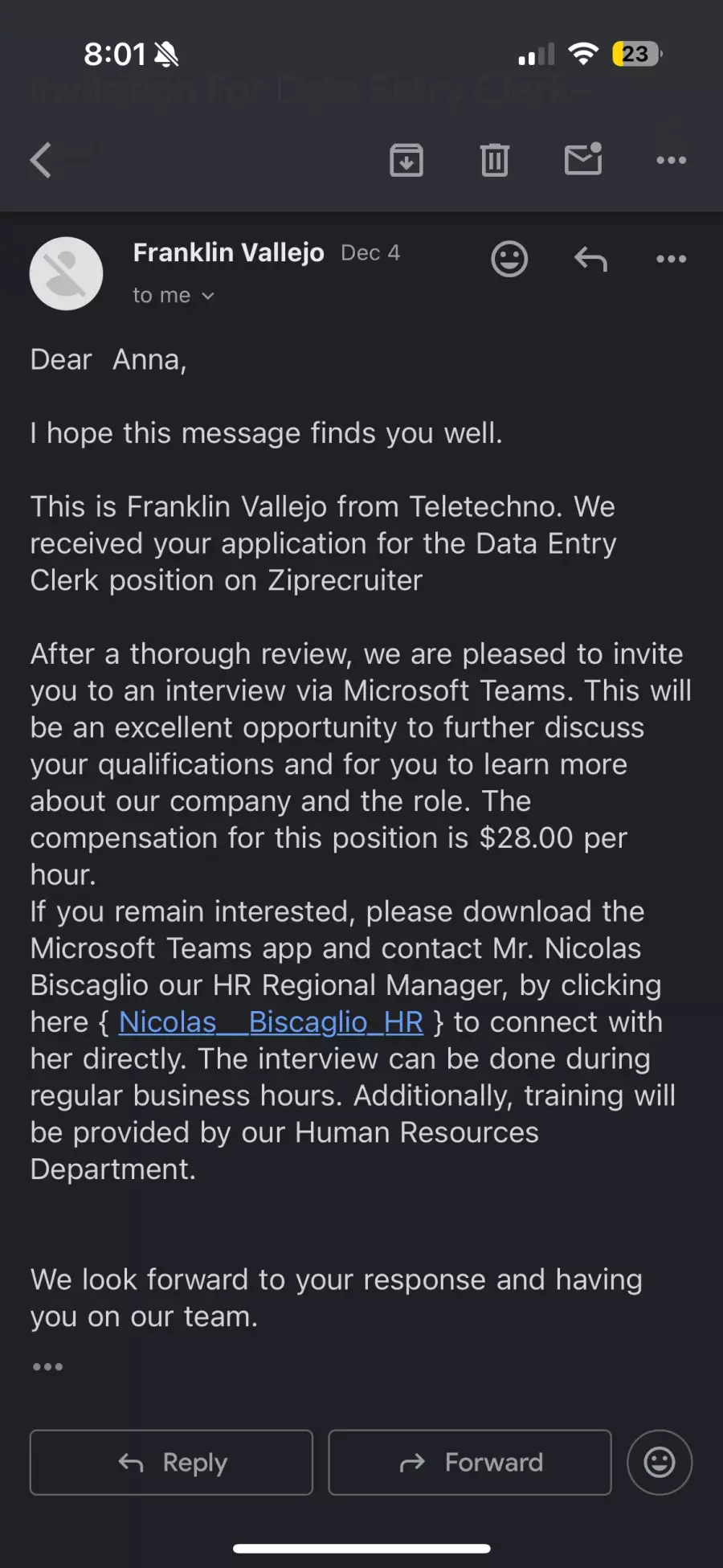Add emoji reaction next to sender name
The height and width of the screenshot is (1568, 723).
(x=509, y=259)
